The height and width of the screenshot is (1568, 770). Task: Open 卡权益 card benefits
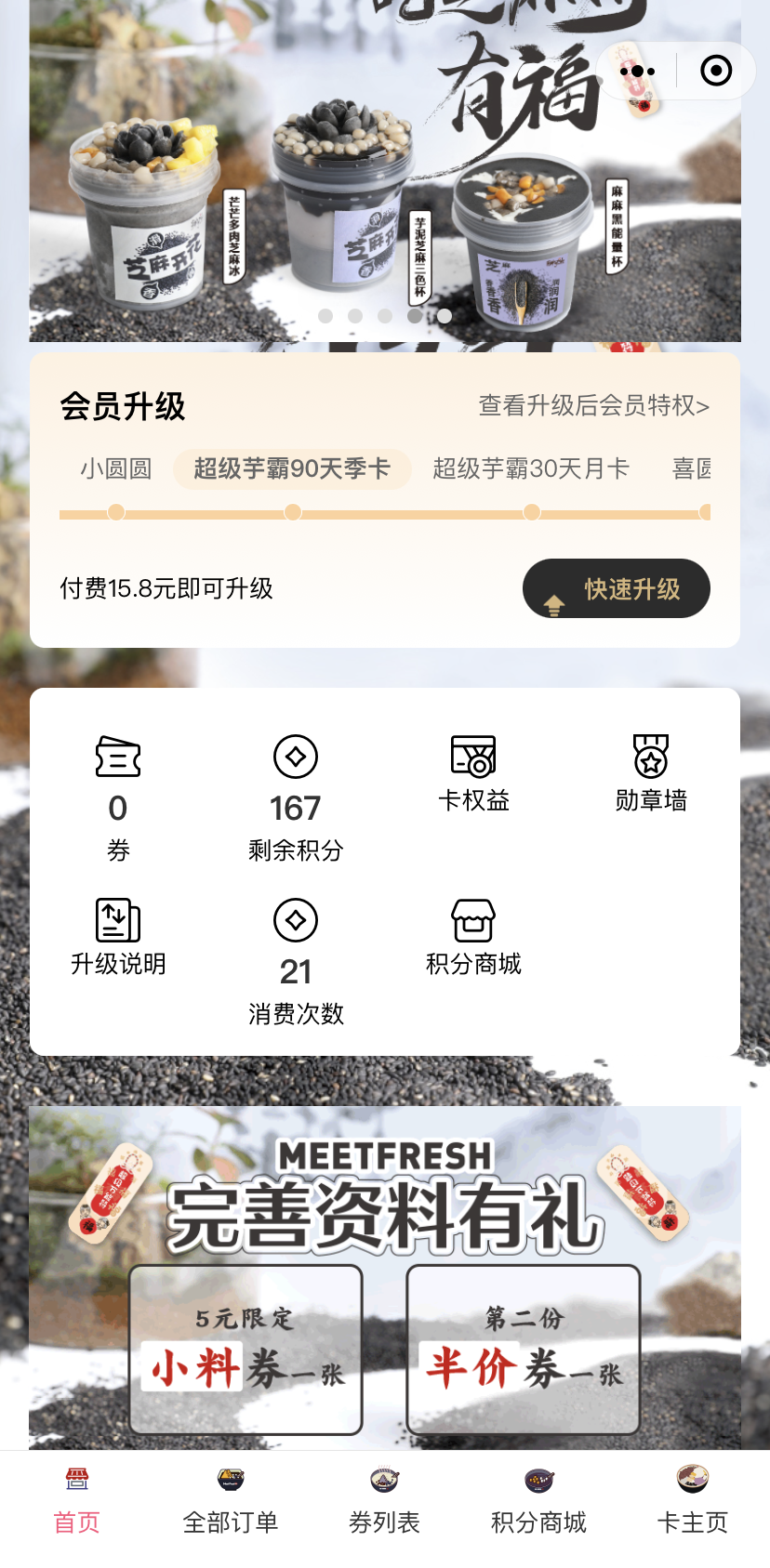pyautogui.click(x=473, y=773)
